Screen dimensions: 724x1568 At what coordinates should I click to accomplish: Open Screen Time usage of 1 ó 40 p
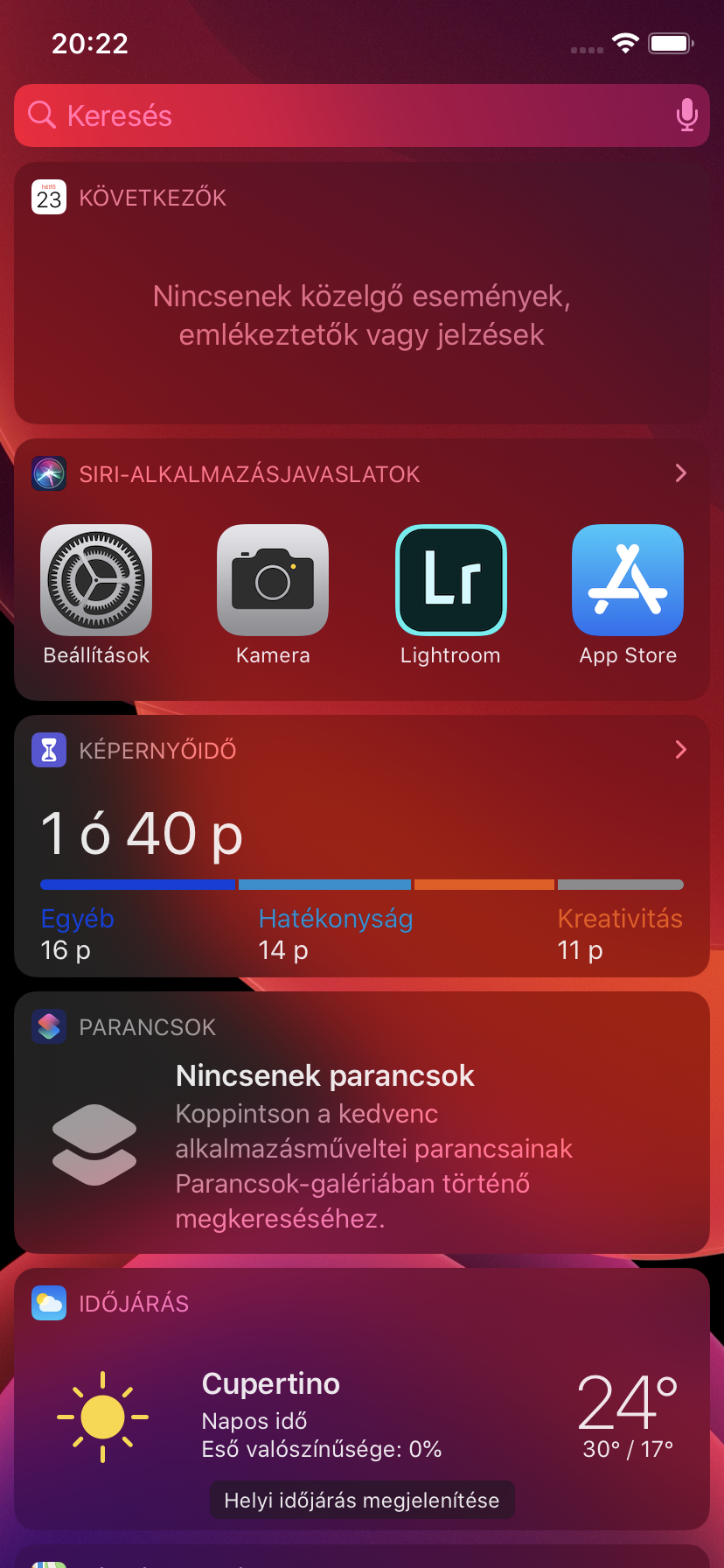(142, 833)
